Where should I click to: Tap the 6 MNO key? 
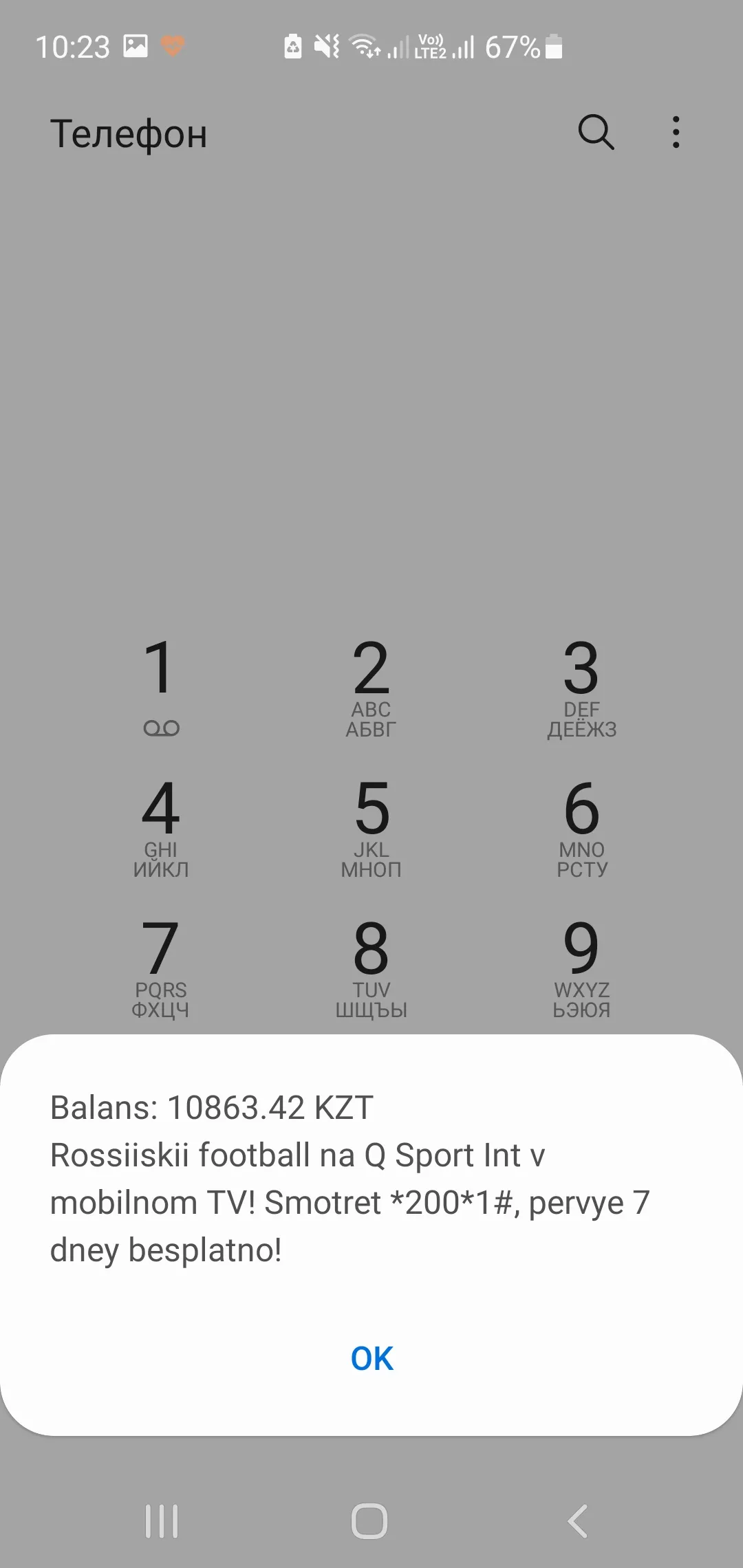[582, 828]
